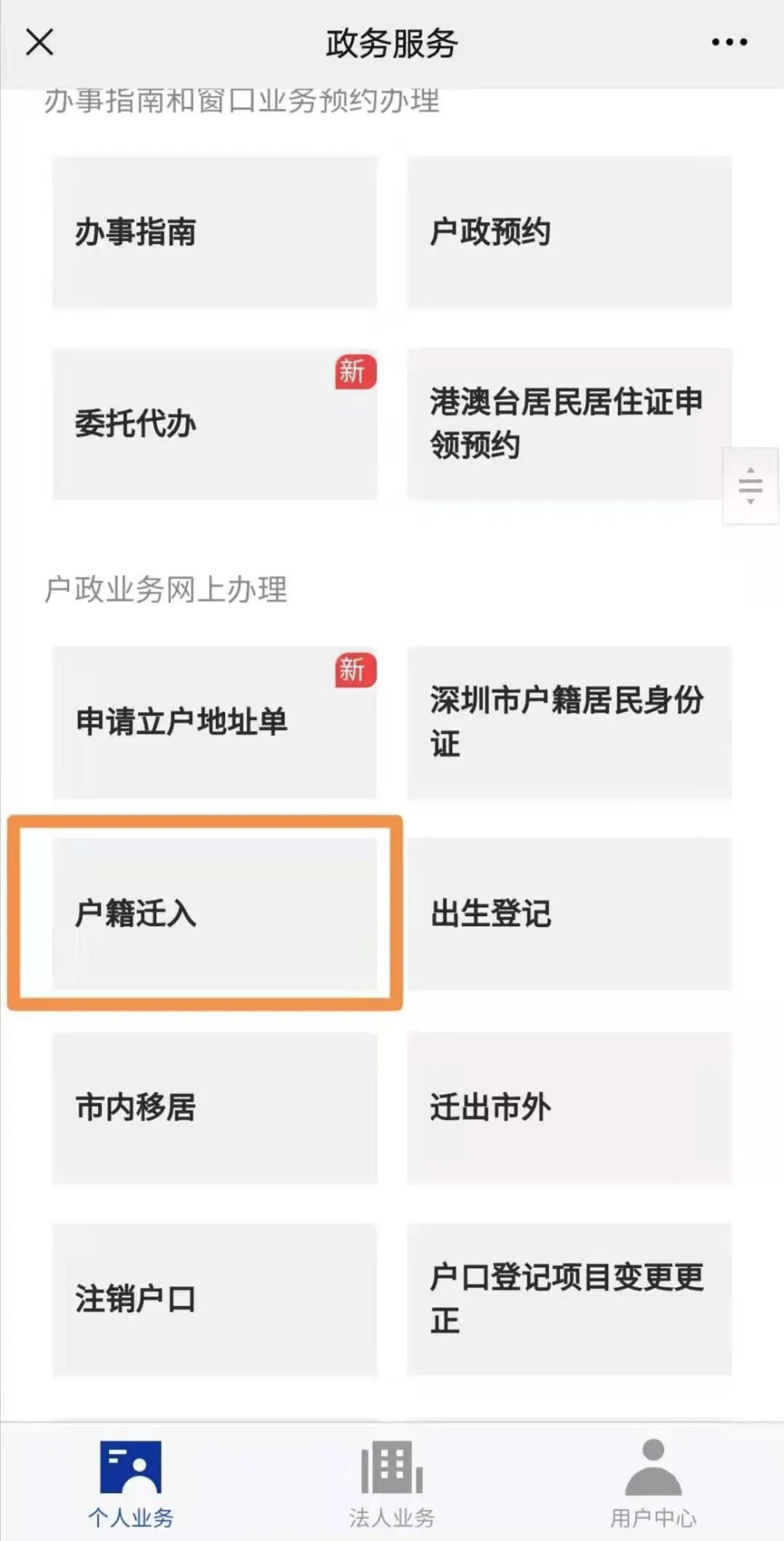Screen dimensions: 784x1541
Task: Open 出生登记
Action: (x=569, y=914)
